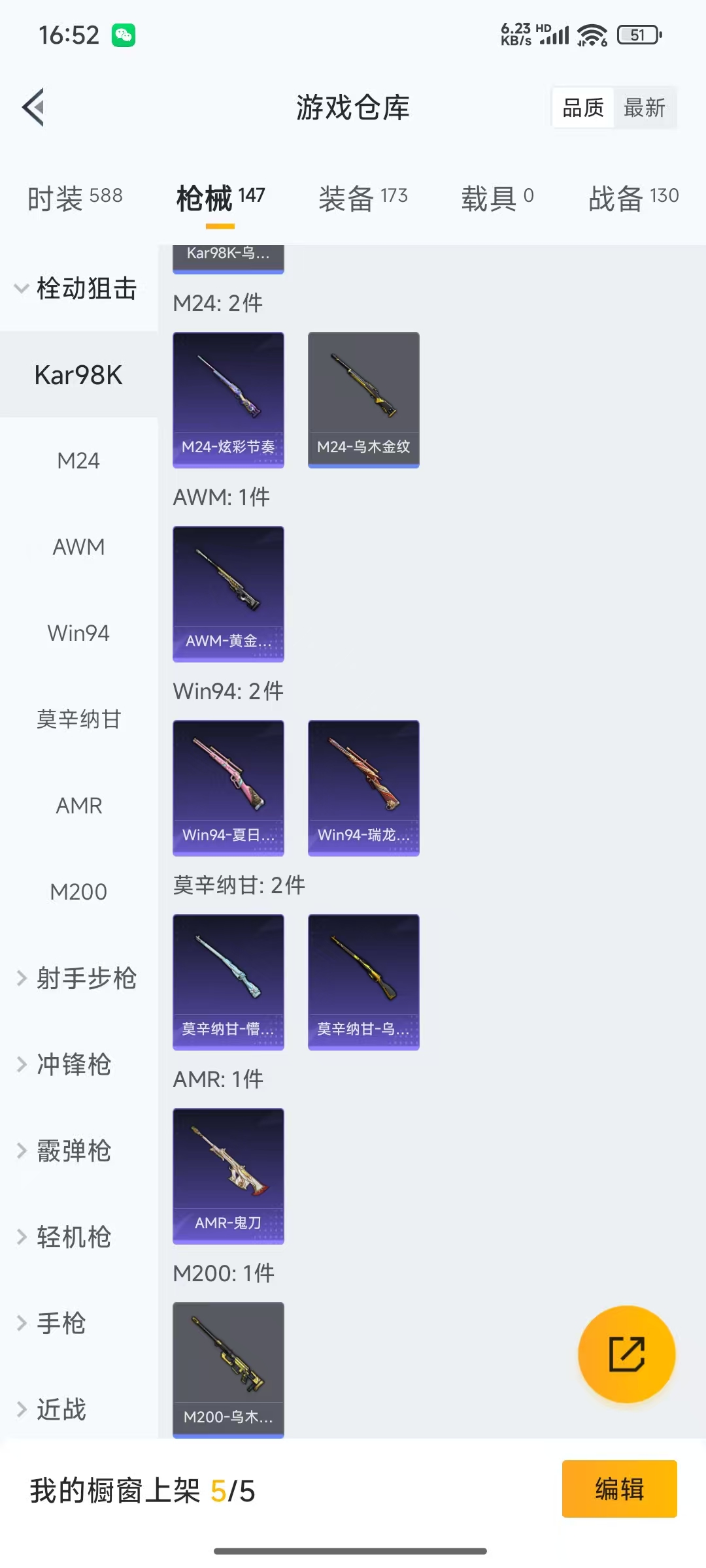This screenshot has width=706, height=1568.
Task: Tap the orange floating share button
Action: [626, 1354]
